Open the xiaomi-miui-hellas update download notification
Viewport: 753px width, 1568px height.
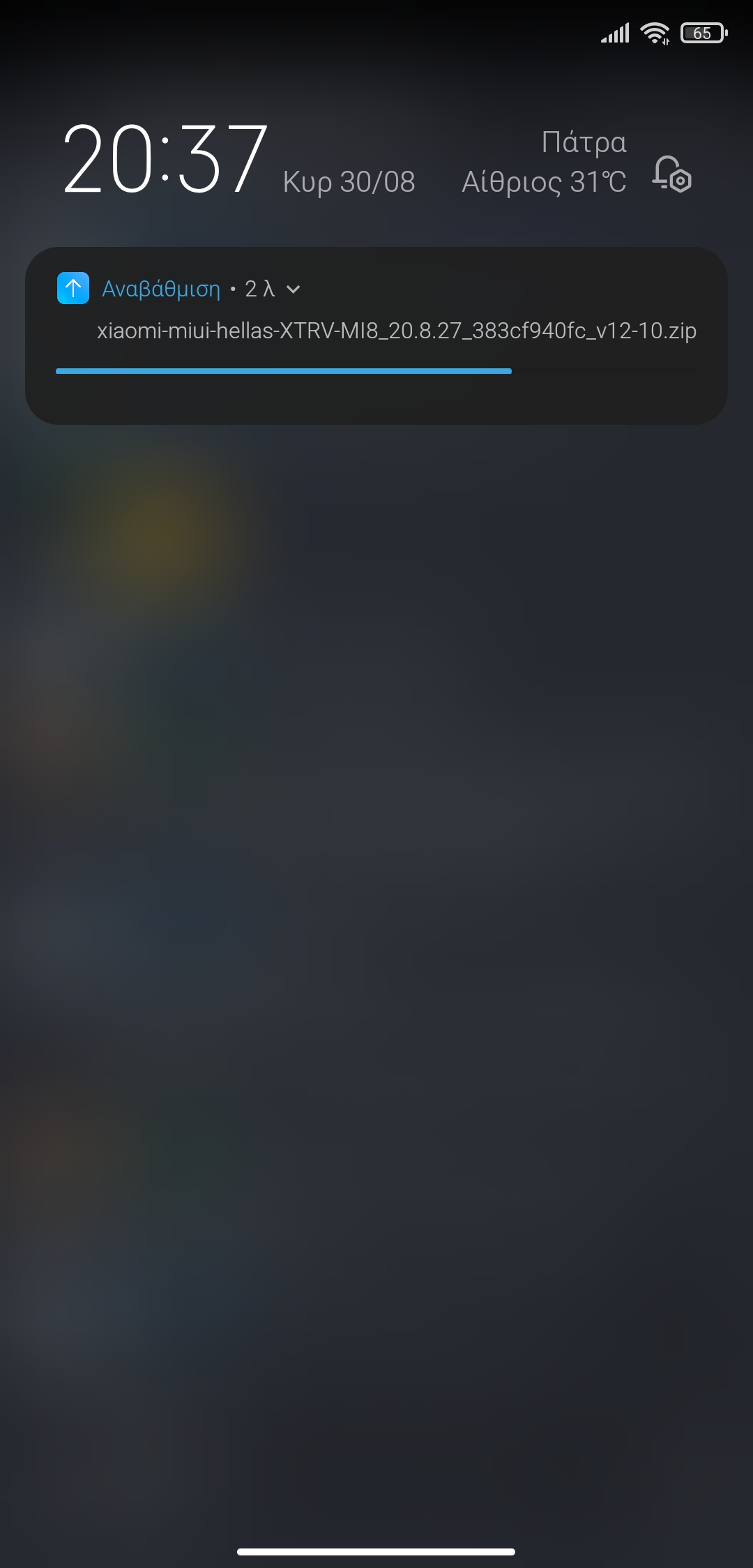[x=396, y=331]
